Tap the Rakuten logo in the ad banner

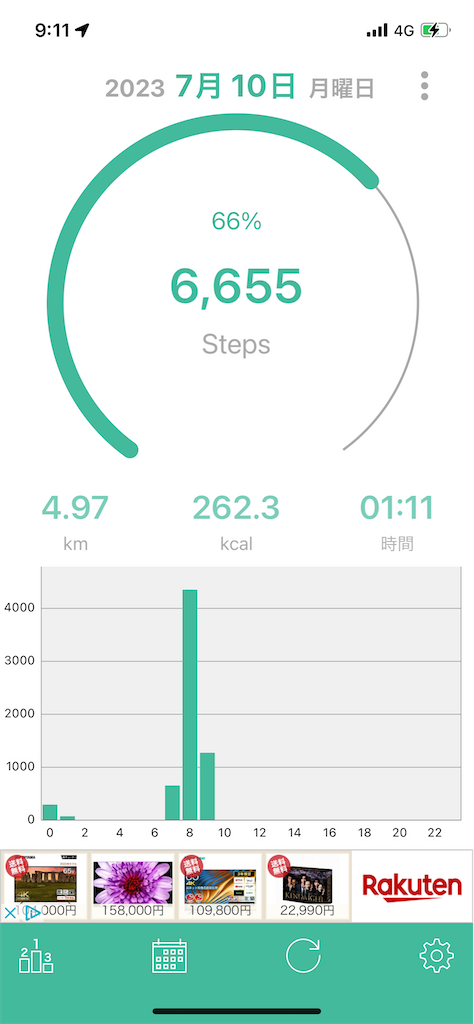pos(412,886)
